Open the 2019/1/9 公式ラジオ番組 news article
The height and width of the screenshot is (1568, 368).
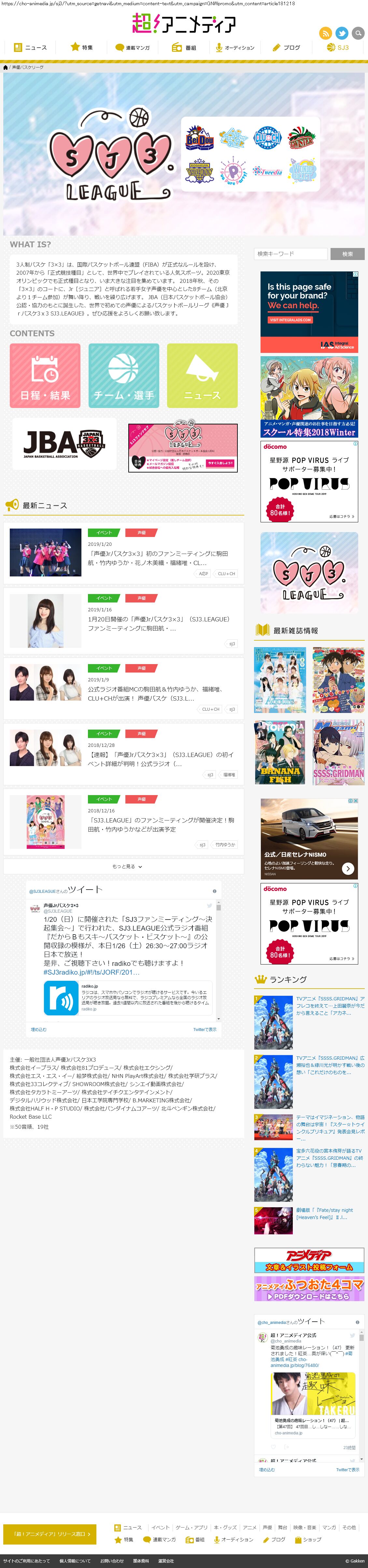coord(158,693)
